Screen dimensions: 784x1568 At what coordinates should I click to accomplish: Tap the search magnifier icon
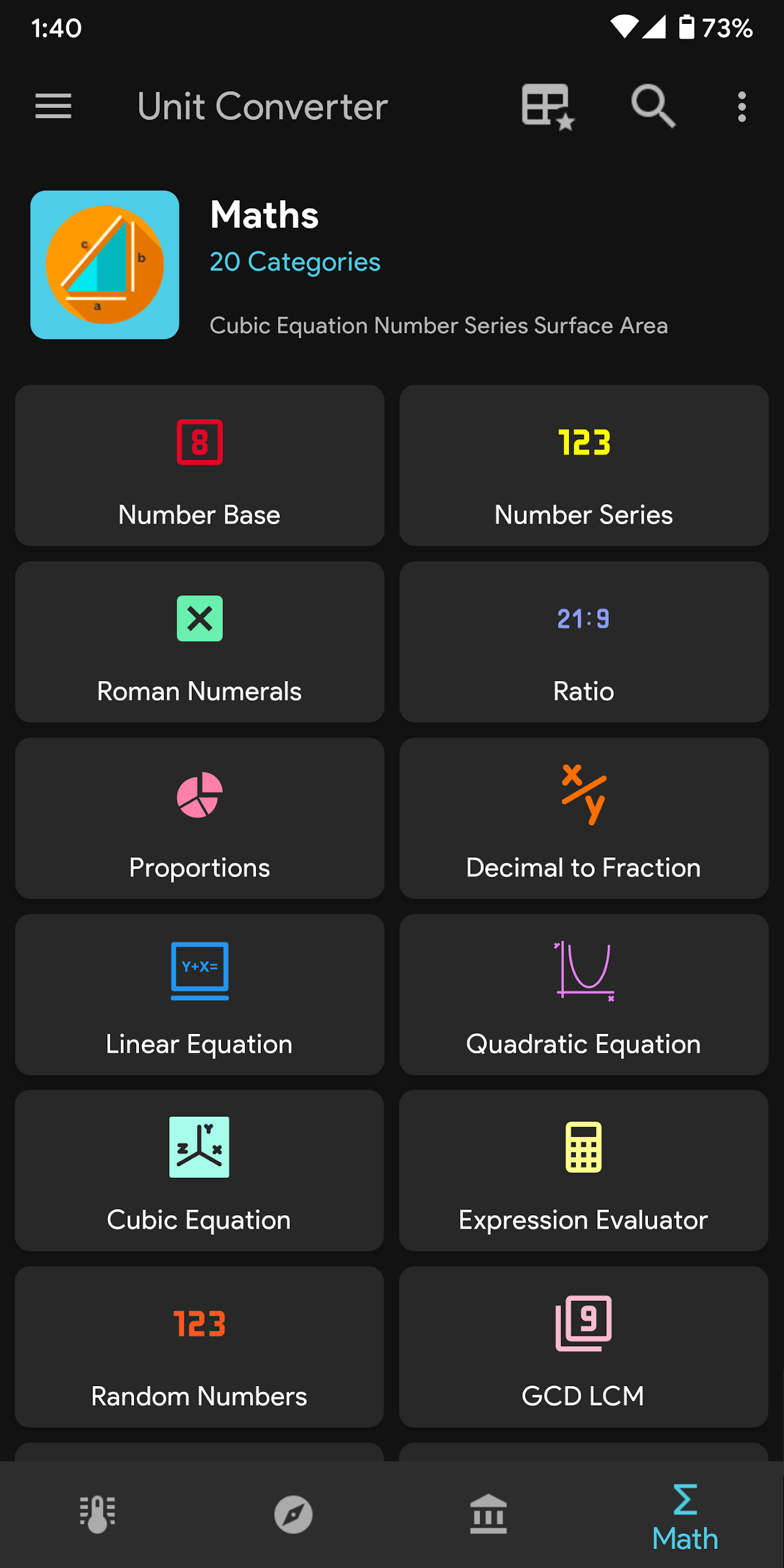point(653,107)
